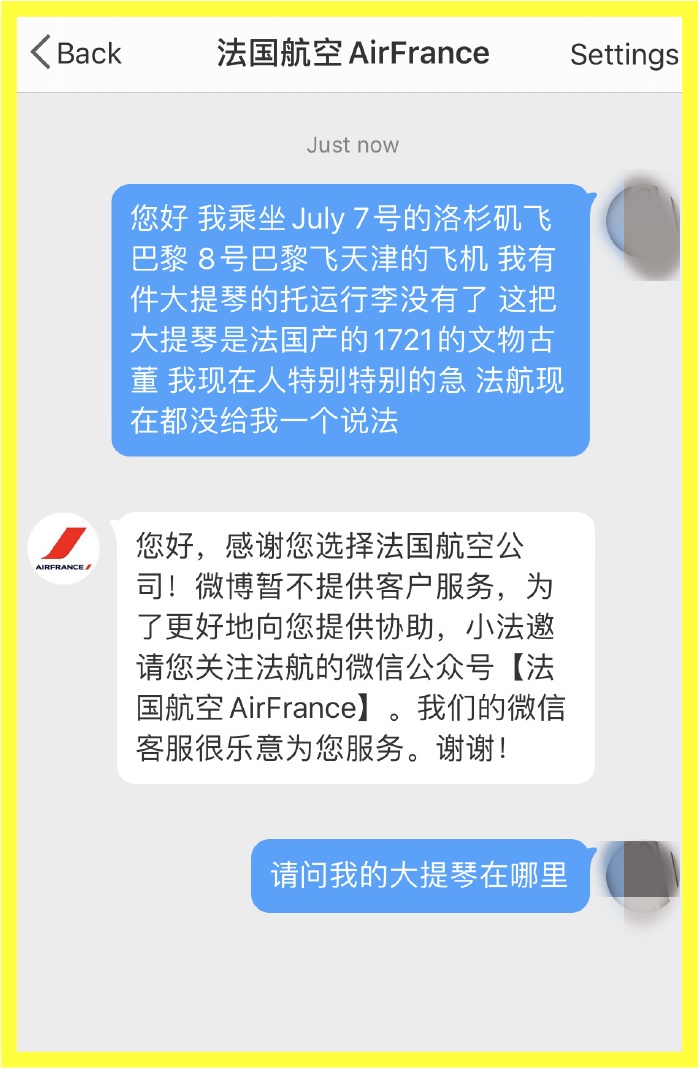Open the Air France profile avatar
Screen dimensions: 699x1069
tap(64, 548)
